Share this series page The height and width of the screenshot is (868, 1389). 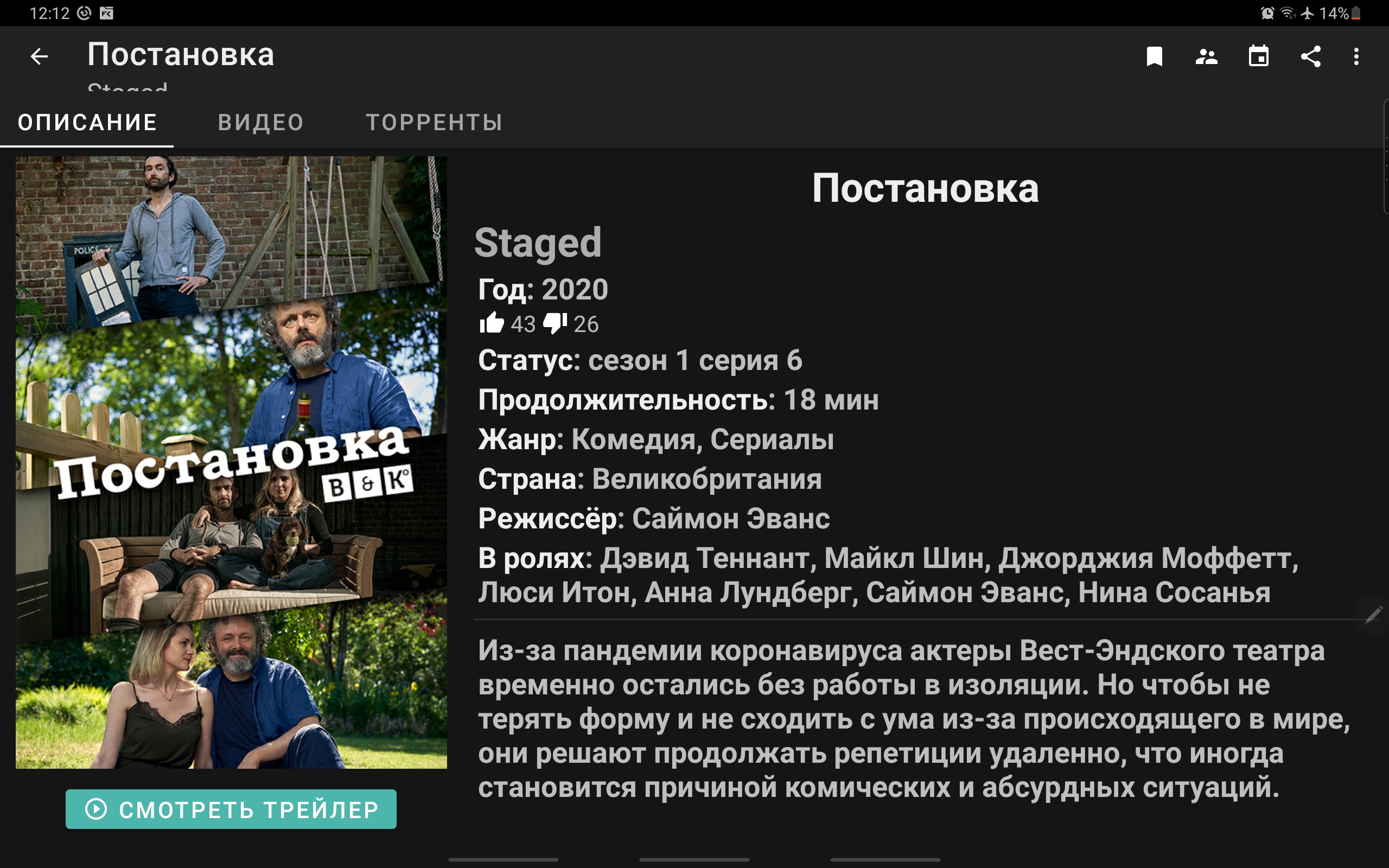[1310, 56]
